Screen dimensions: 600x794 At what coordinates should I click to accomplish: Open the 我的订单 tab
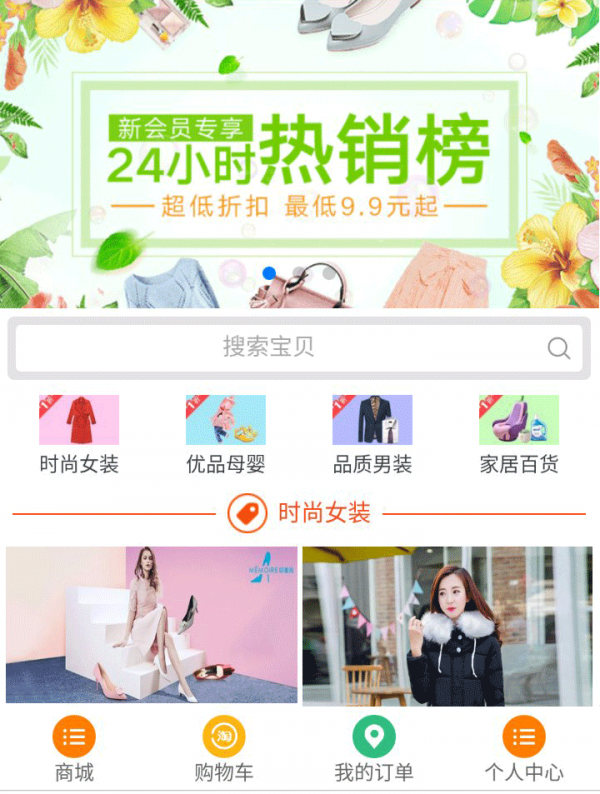click(374, 749)
